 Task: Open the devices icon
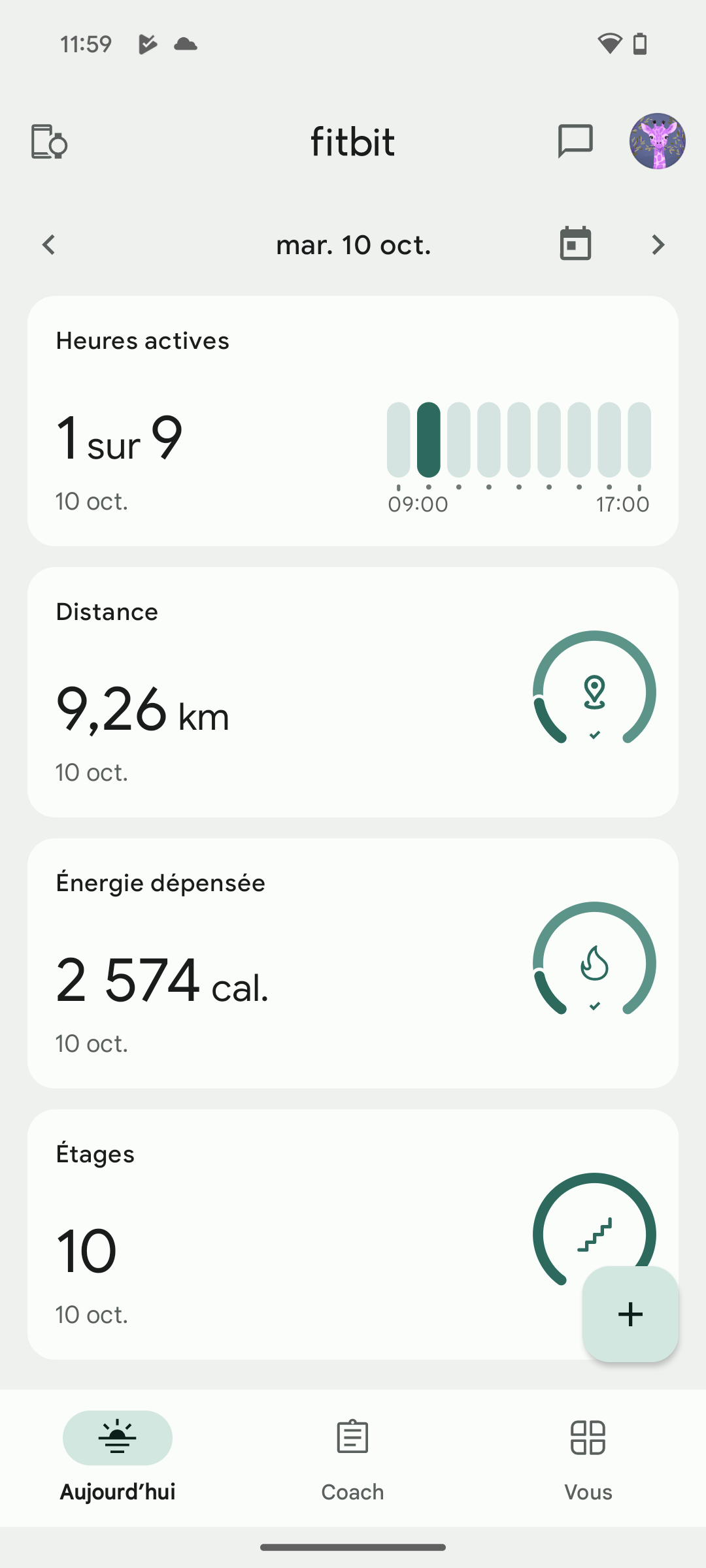pyautogui.click(x=49, y=142)
